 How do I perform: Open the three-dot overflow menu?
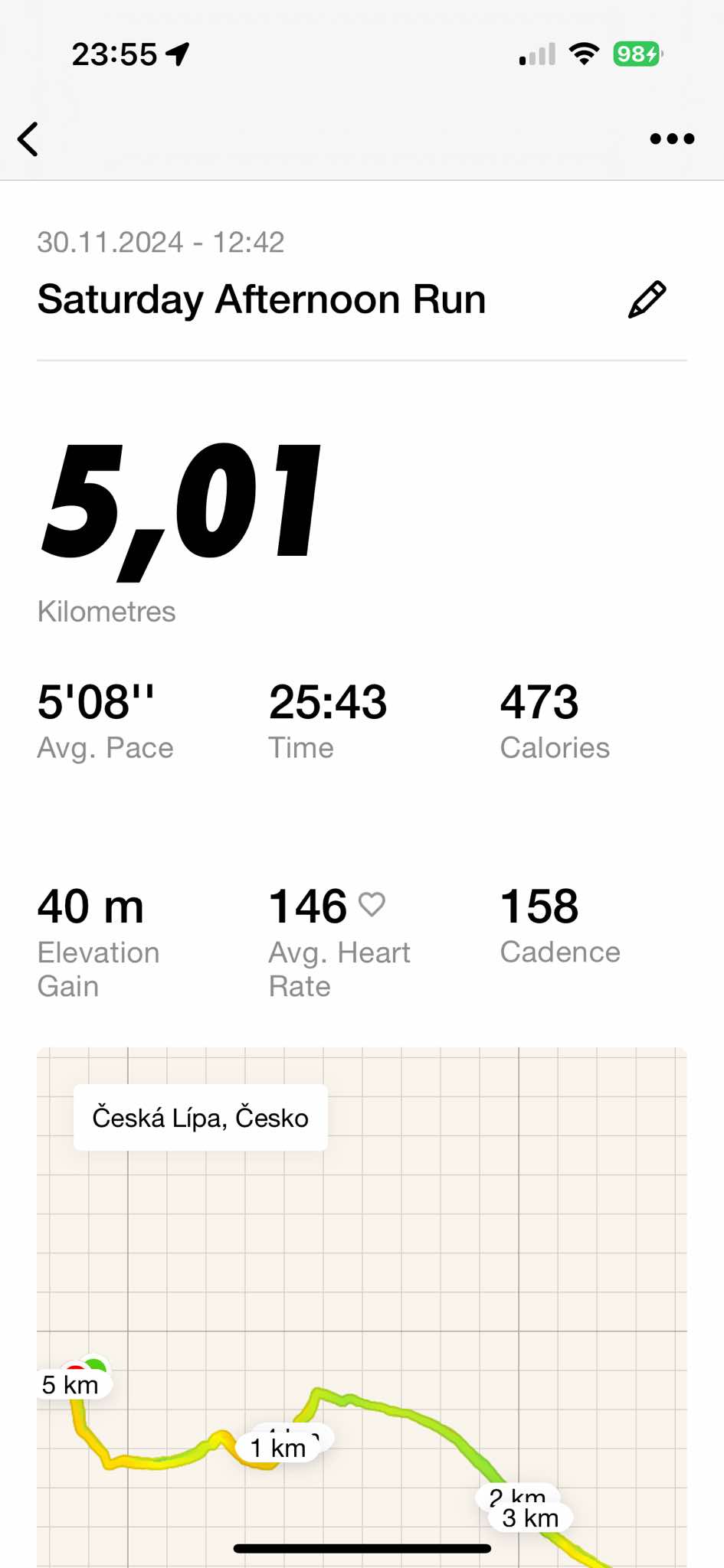pyautogui.click(x=671, y=139)
